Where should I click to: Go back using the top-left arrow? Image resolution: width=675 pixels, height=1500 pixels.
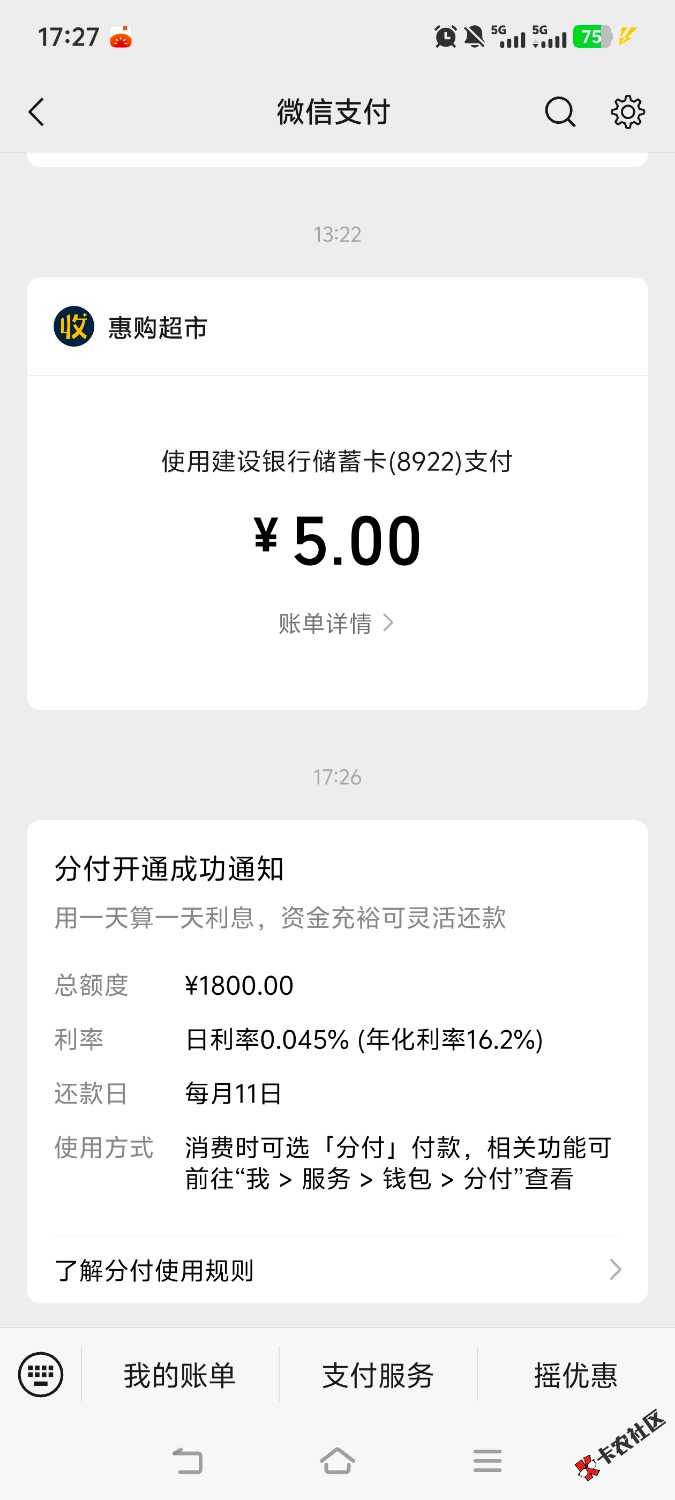click(37, 112)
